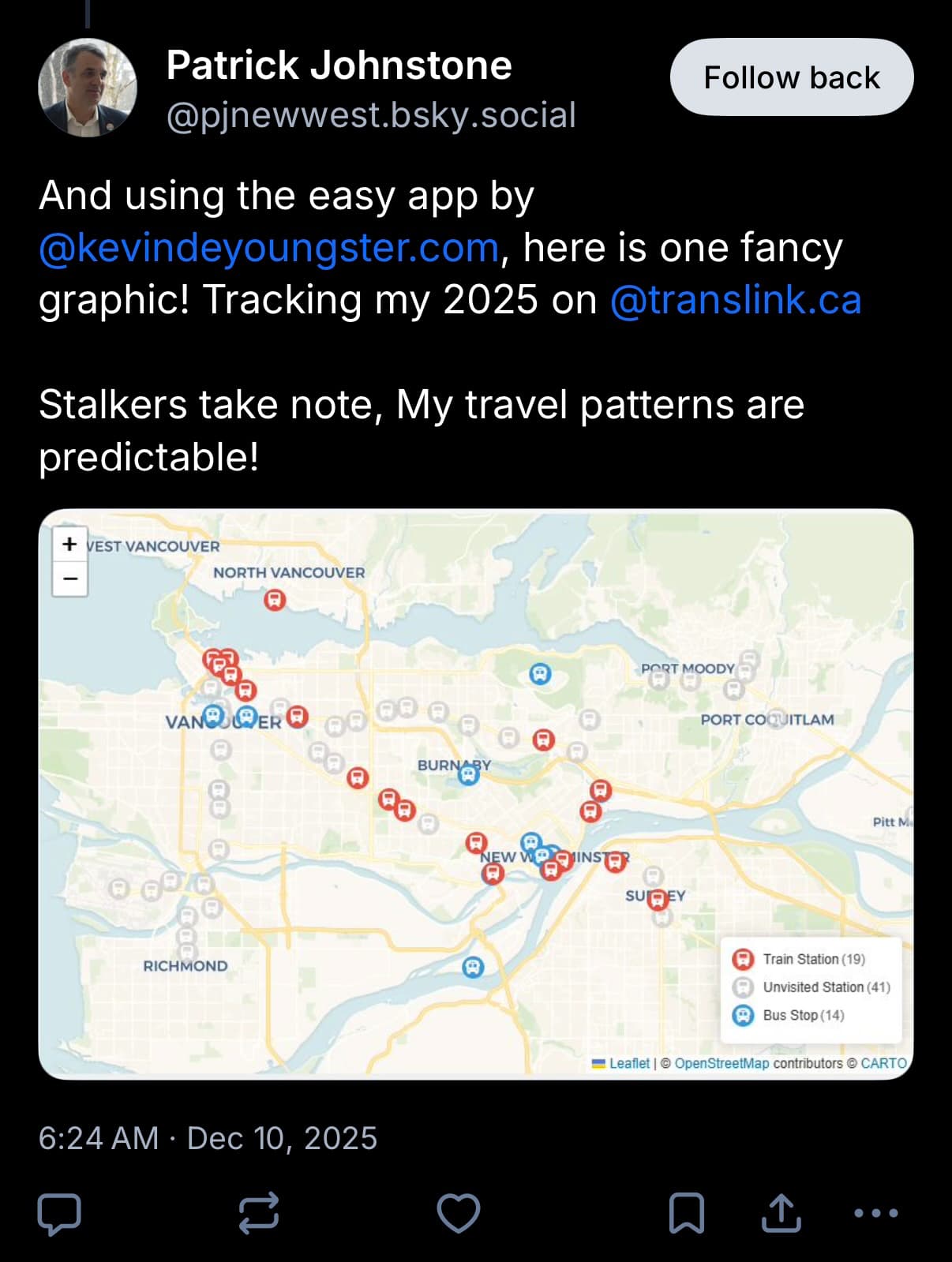Share this post
The height and width of the screenshot is (1262, 952).
tap(781, 1213)
